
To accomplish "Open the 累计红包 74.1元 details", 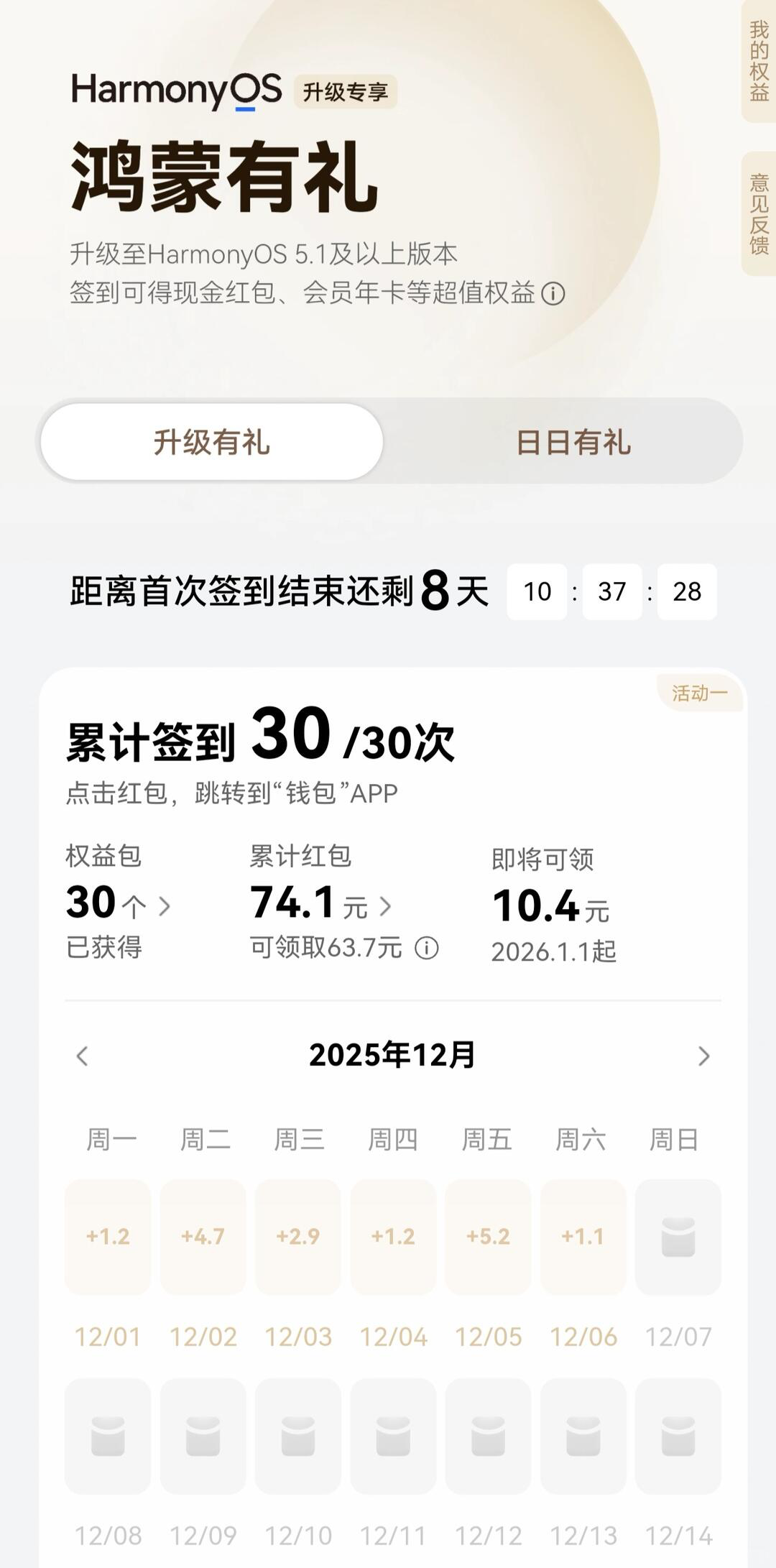I will tap(320, 904).
